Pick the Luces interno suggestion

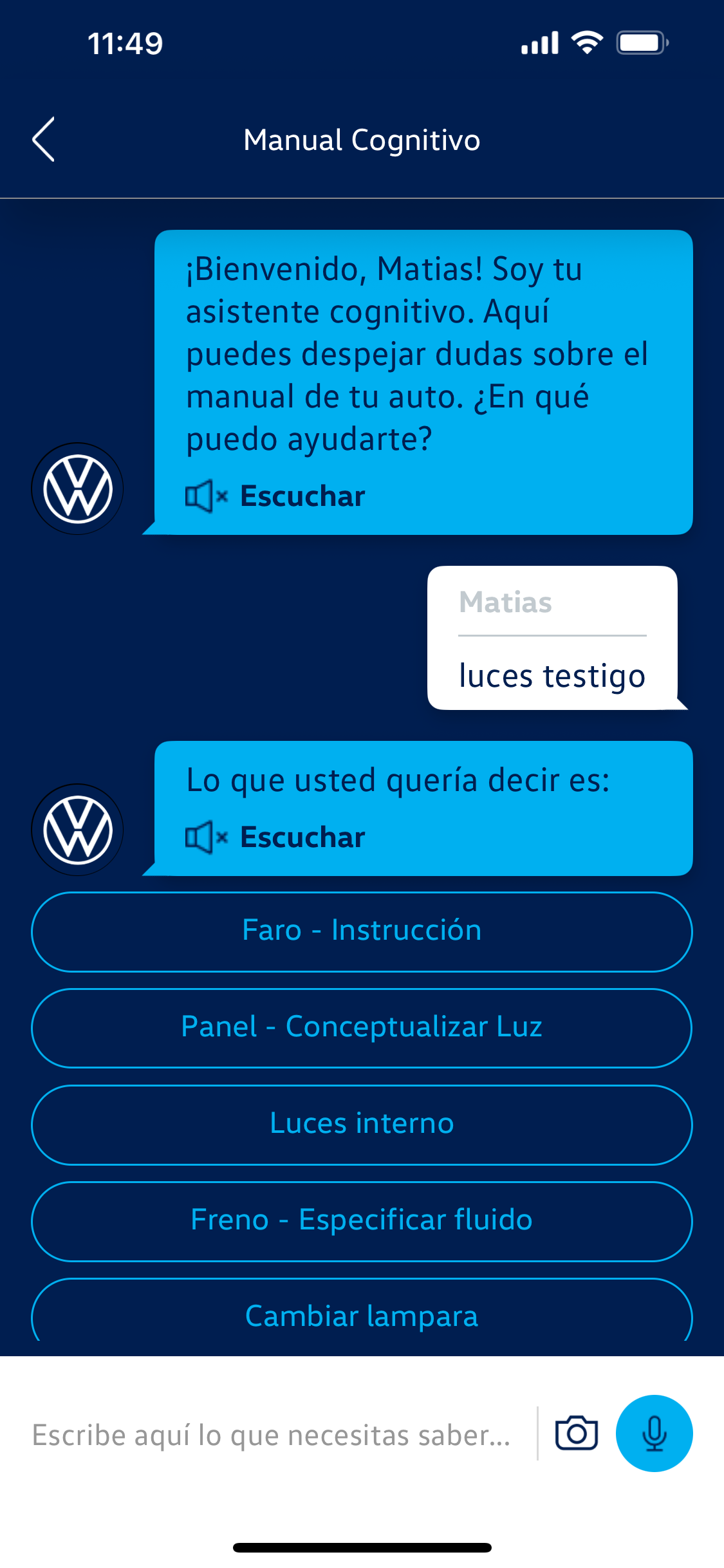click(x=362, y=1124)
